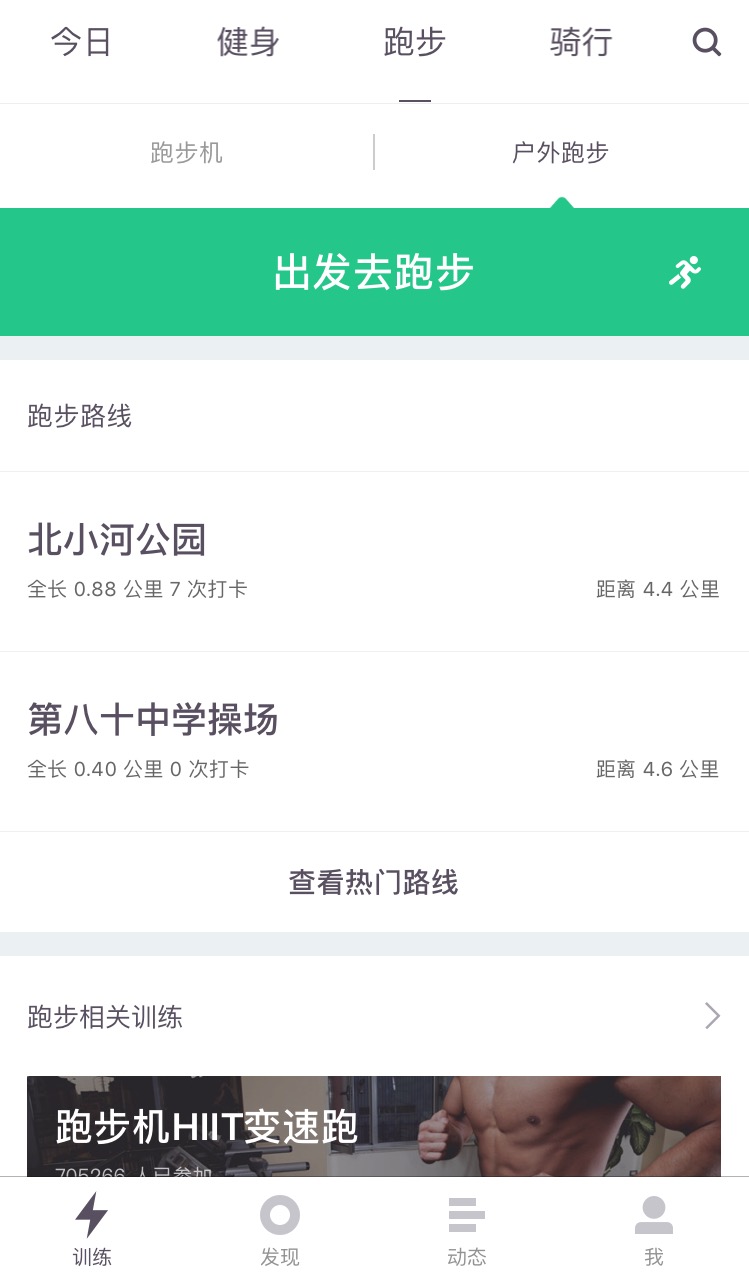
Task: Select the 第八十中学操场 route
Action: (374, 735)
